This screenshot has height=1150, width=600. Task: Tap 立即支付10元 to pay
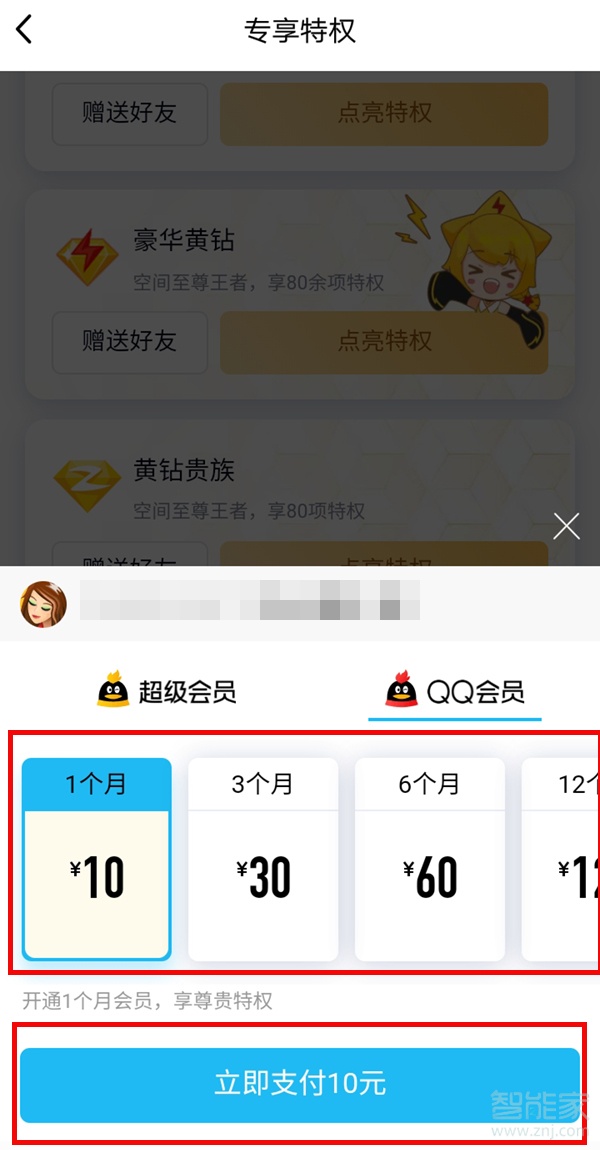pos(300,1084)
